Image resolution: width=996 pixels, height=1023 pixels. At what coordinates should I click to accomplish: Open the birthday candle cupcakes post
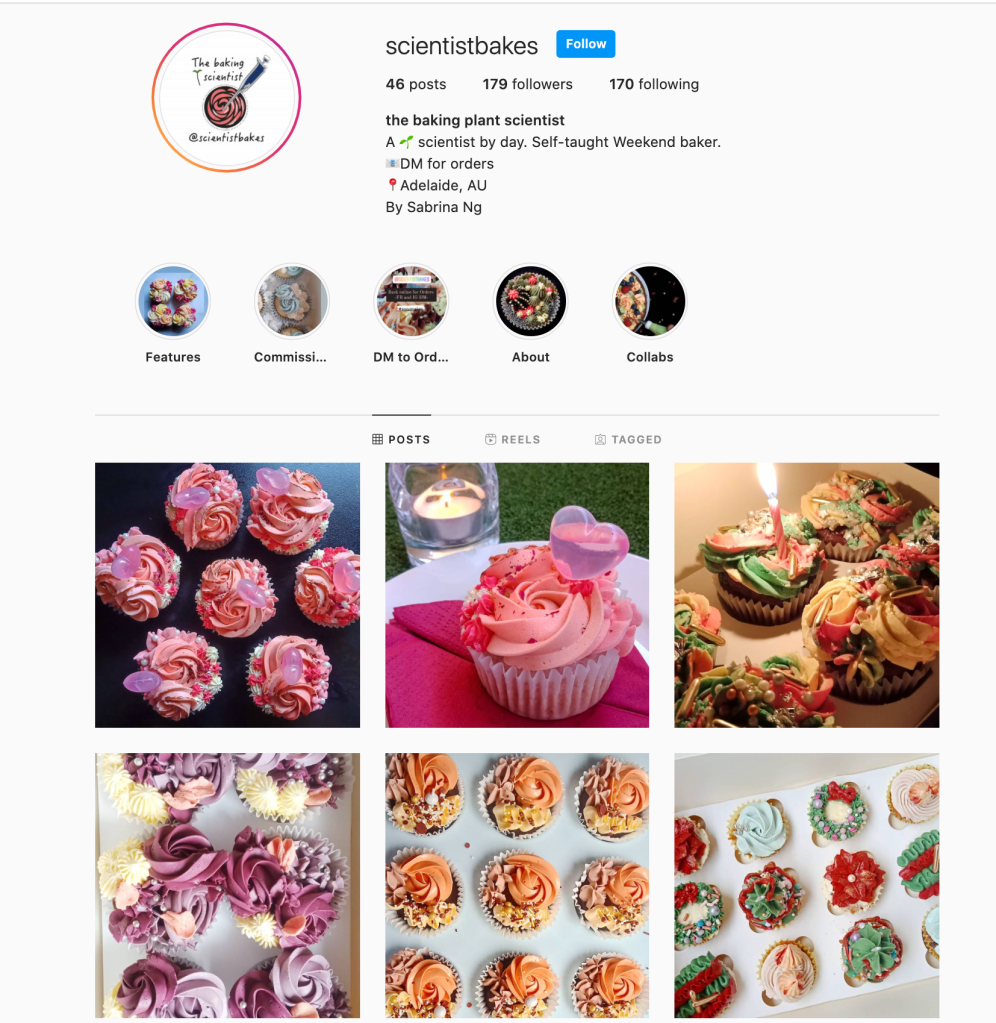click(806, 594)
